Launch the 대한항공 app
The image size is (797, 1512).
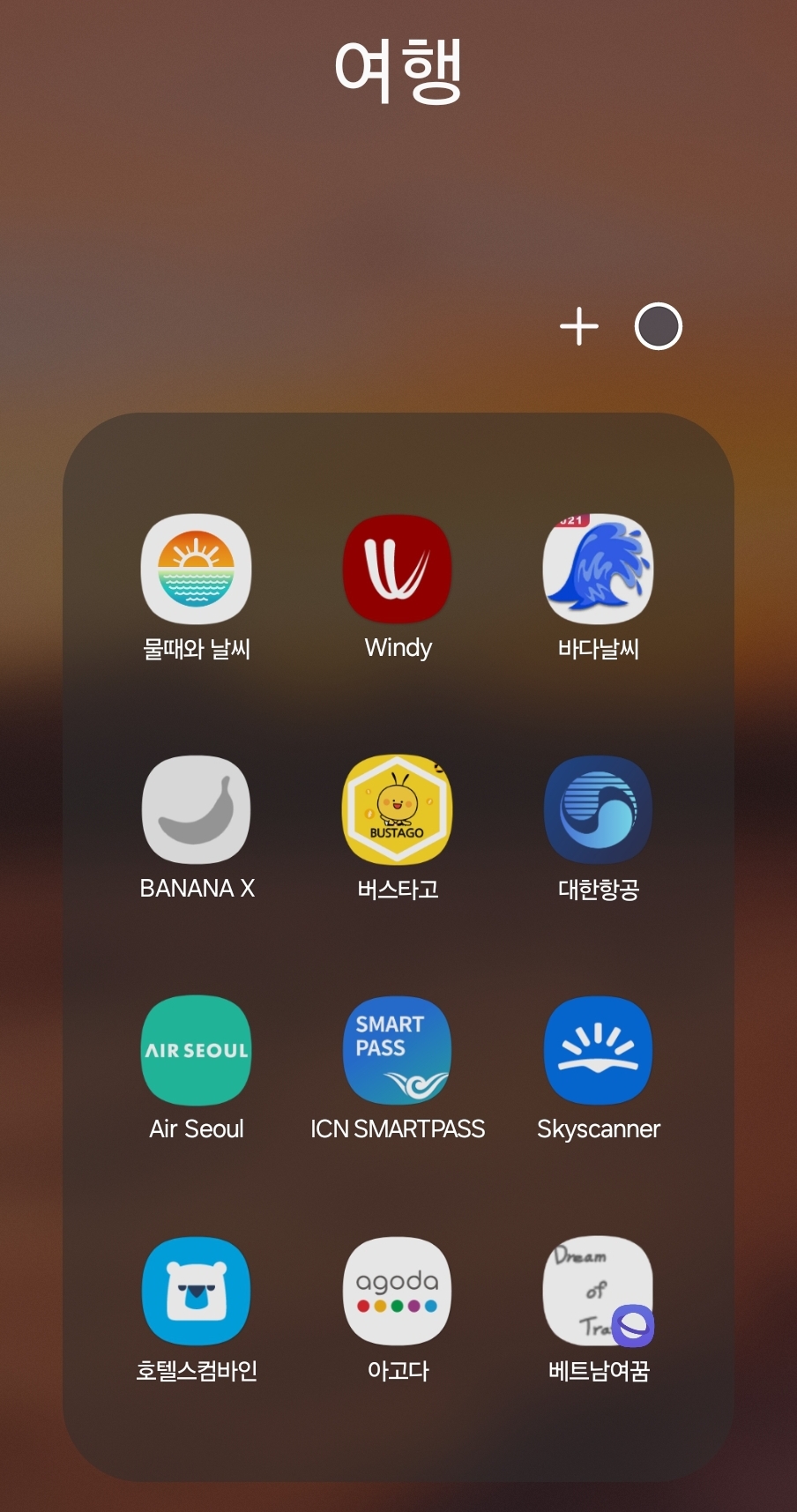coord(599,810)
